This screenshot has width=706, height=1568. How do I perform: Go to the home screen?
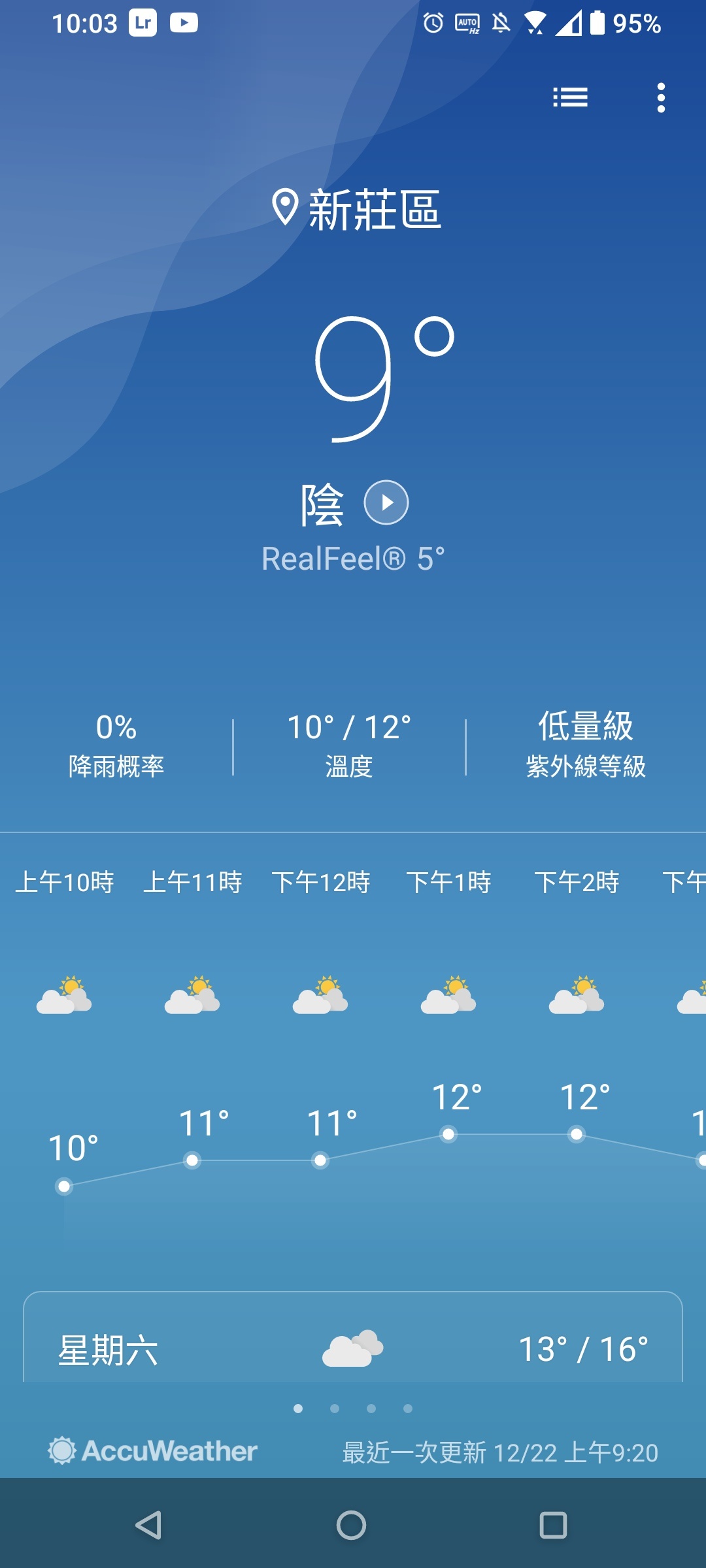(x=352, y=1526)
